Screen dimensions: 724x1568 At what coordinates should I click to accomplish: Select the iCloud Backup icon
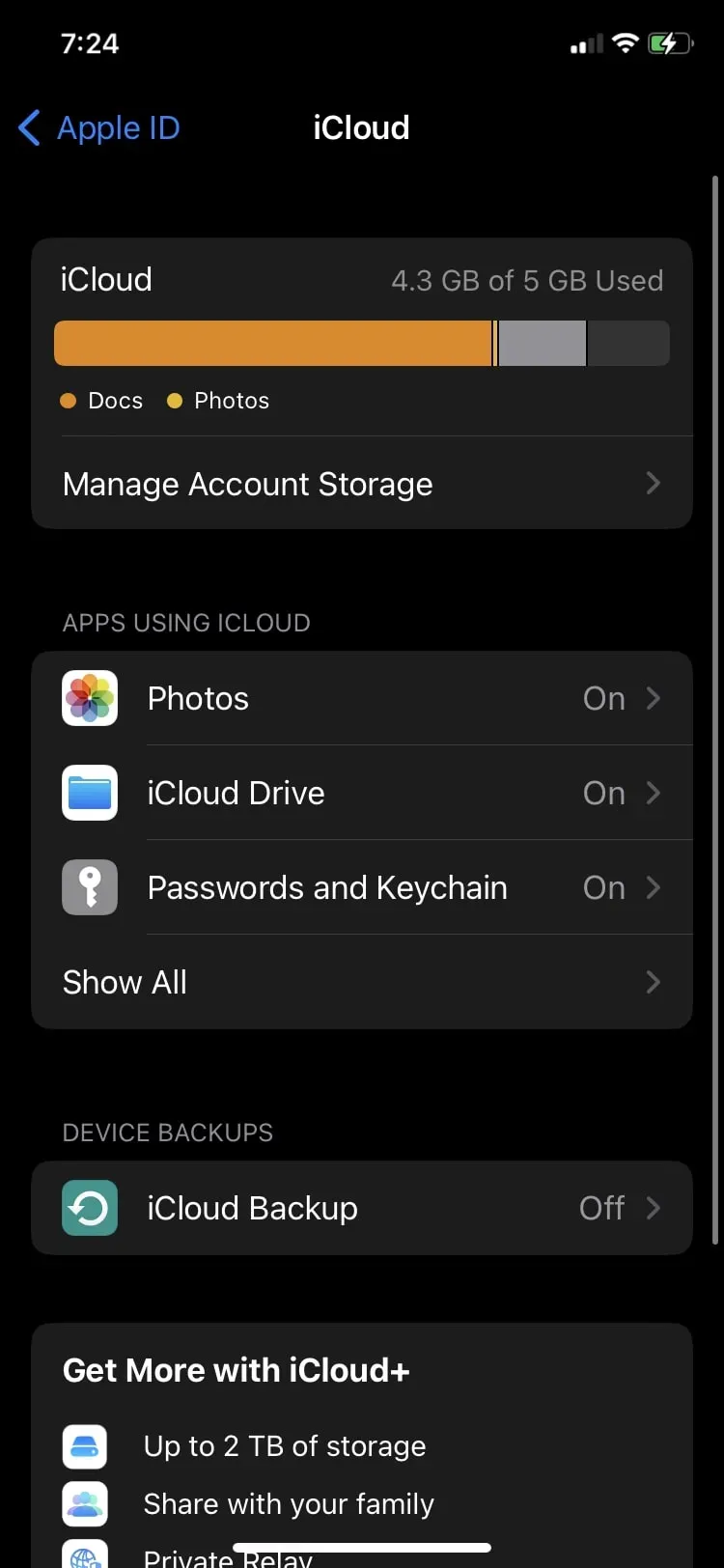point(89,1208)
